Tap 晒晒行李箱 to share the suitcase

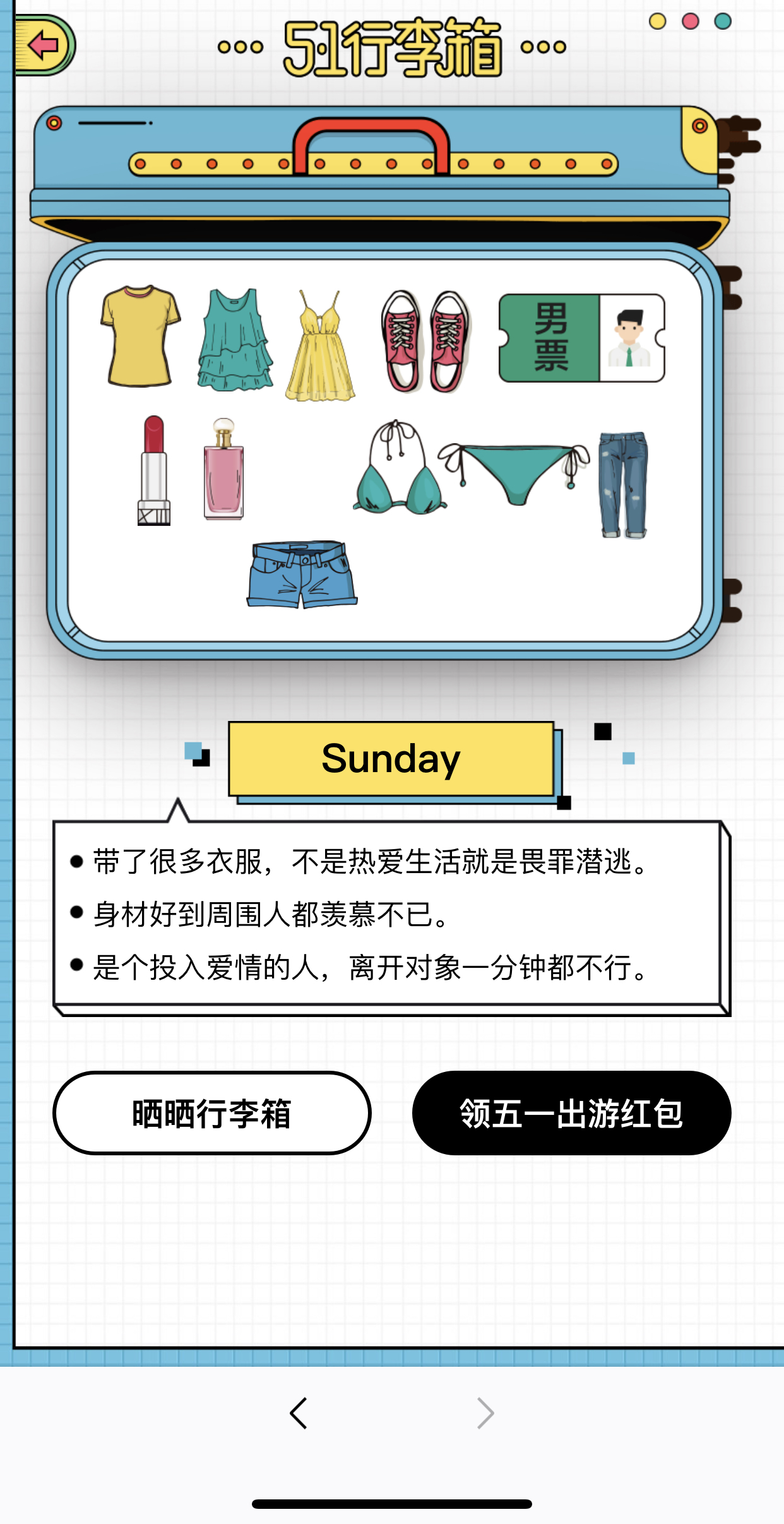point(212,1114)
